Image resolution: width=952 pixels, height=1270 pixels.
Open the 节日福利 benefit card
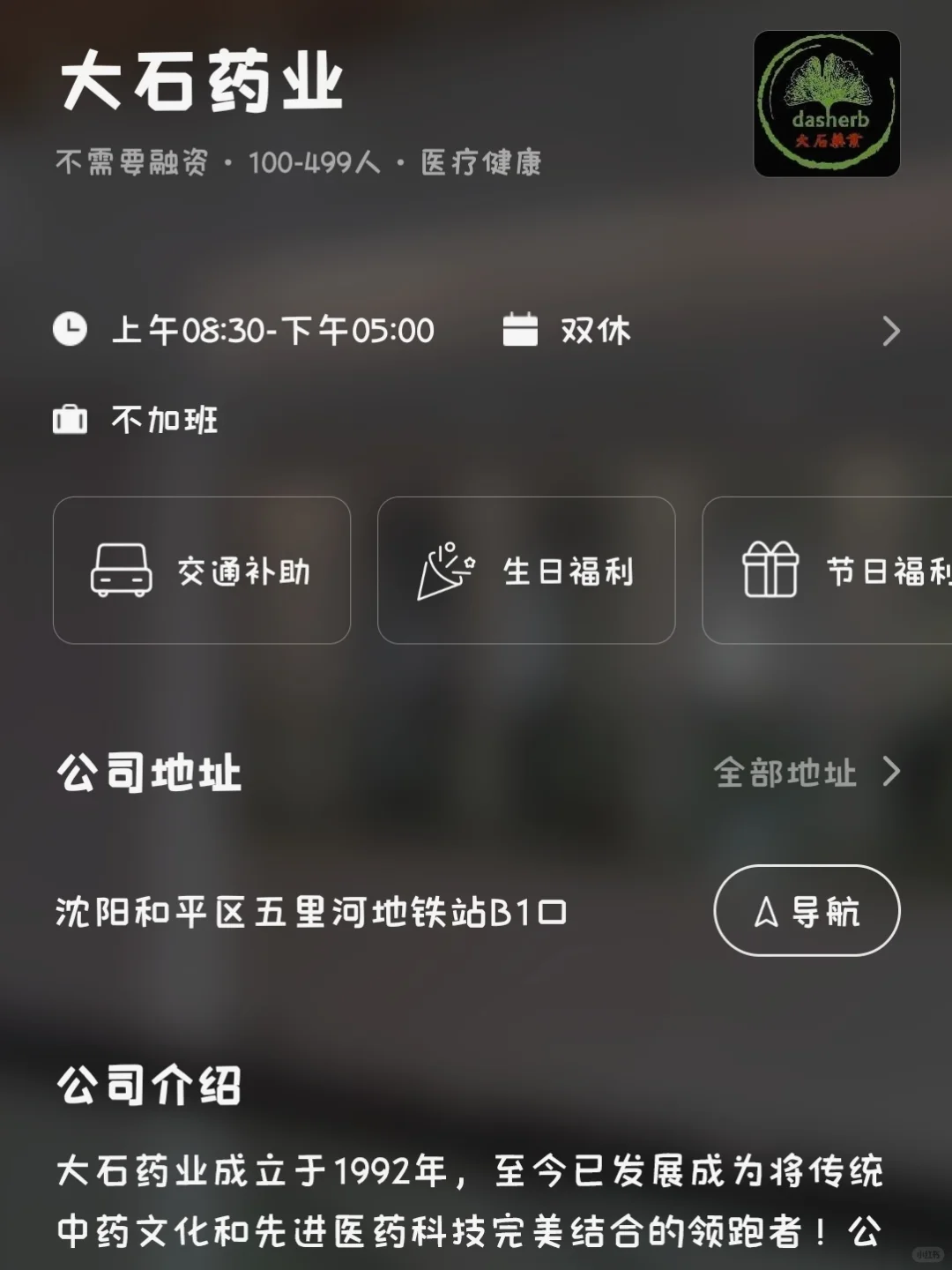click(x=827, y=571)
